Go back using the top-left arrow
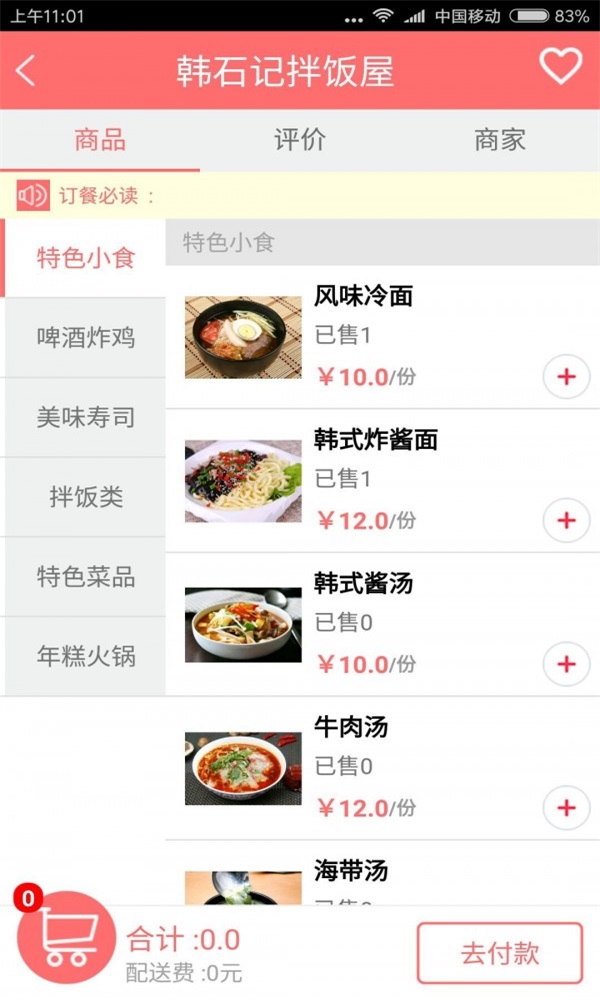Image resolution: width=600 pixels, height=1000 pixels. 26,70
